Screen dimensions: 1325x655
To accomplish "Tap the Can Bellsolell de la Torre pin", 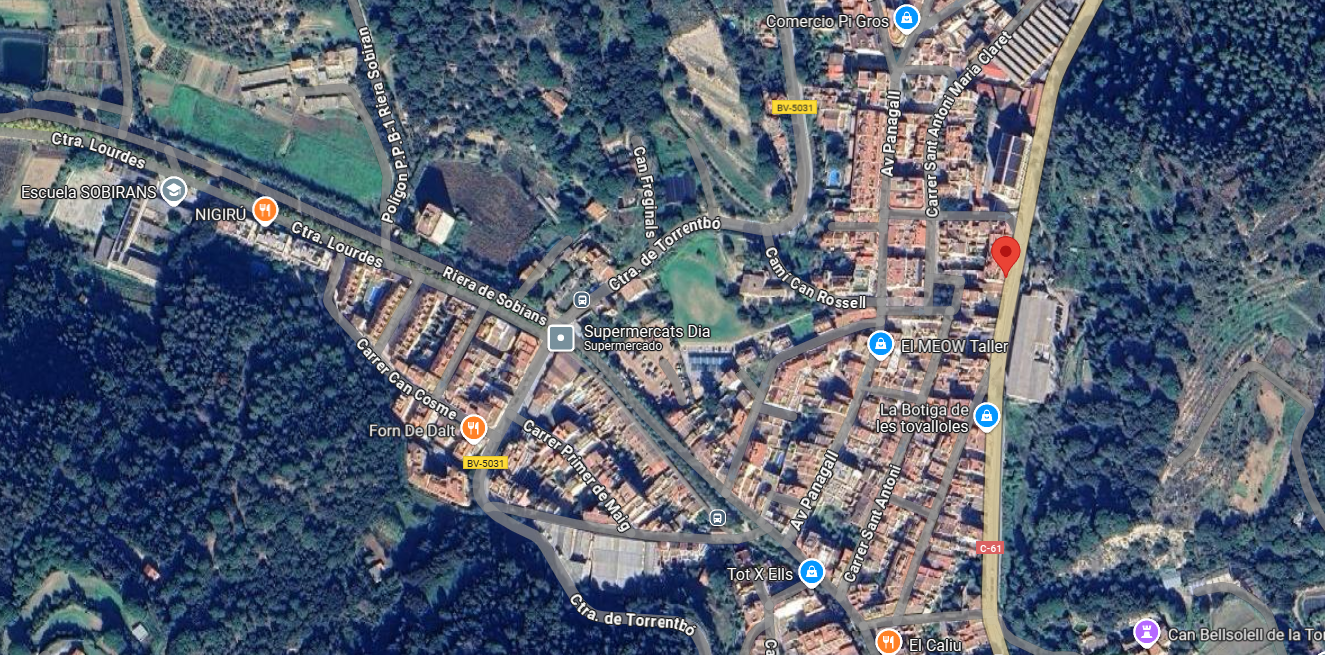I will [x=1147, y=632].
